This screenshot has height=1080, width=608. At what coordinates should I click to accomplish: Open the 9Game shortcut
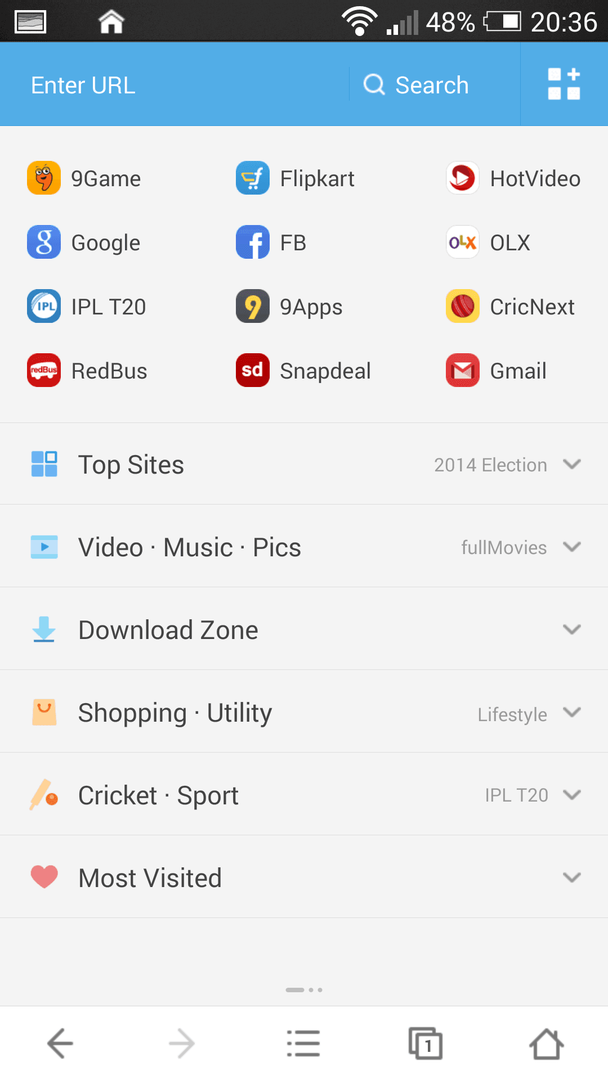tap(84, 178)
